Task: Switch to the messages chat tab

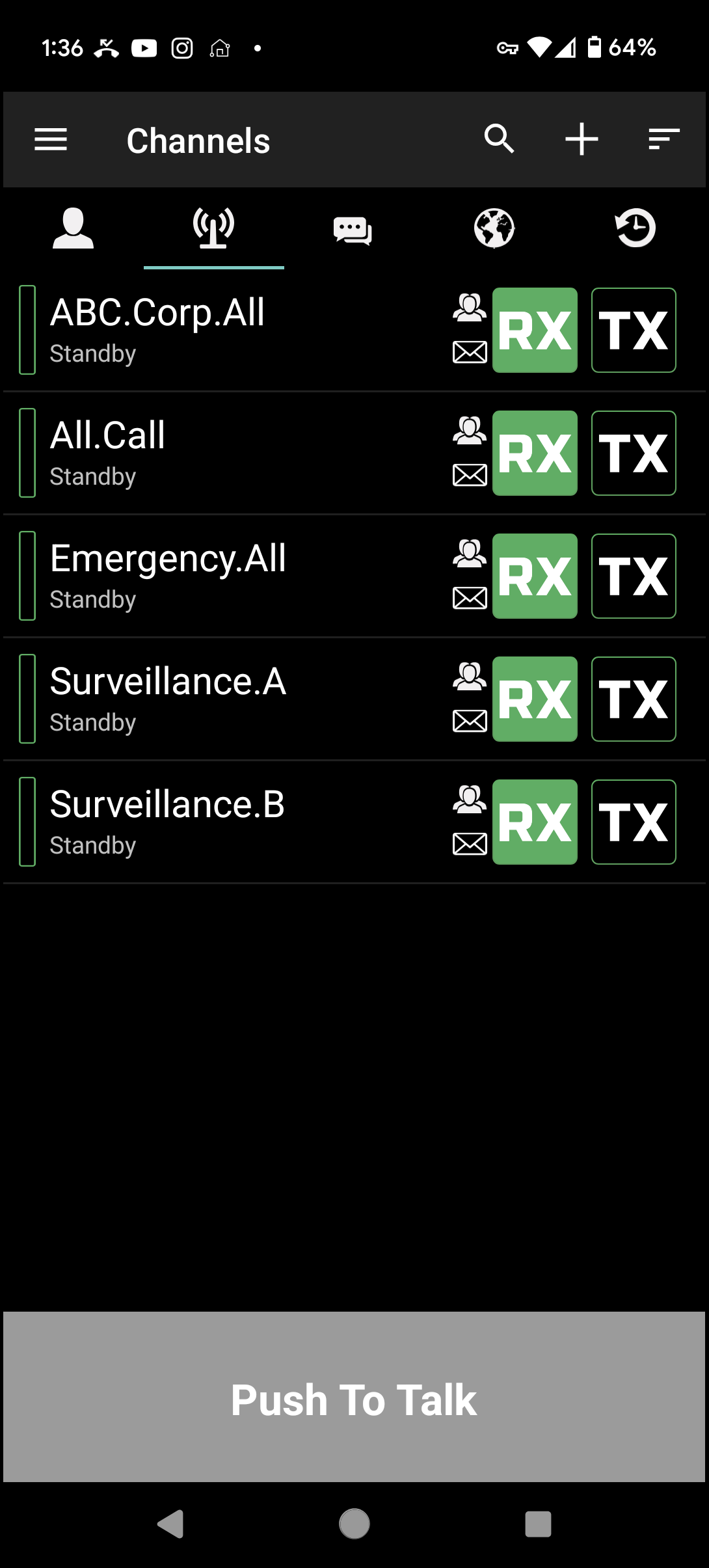Action: [353, 230]
